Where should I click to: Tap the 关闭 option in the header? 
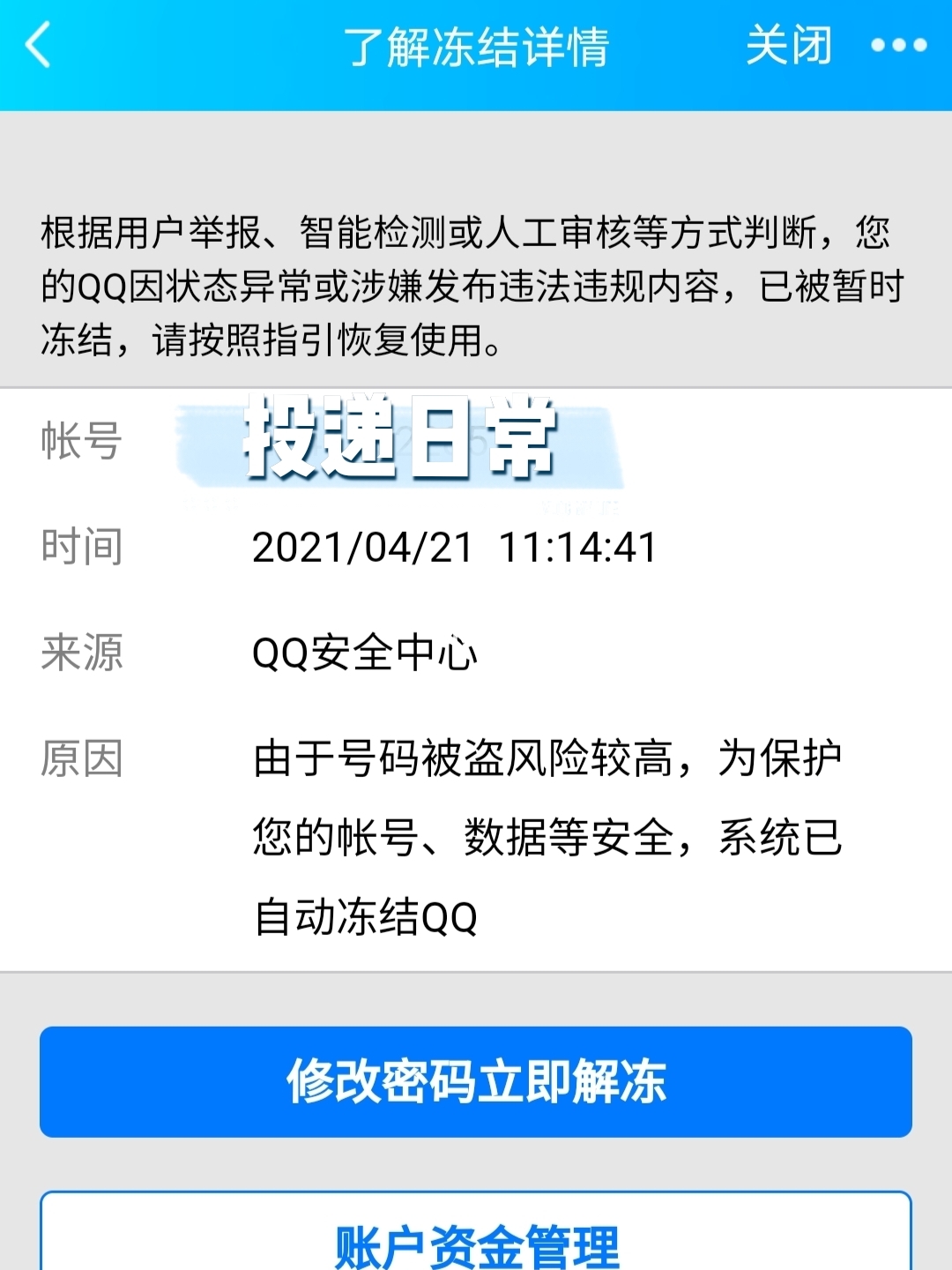tap(789, 46)
